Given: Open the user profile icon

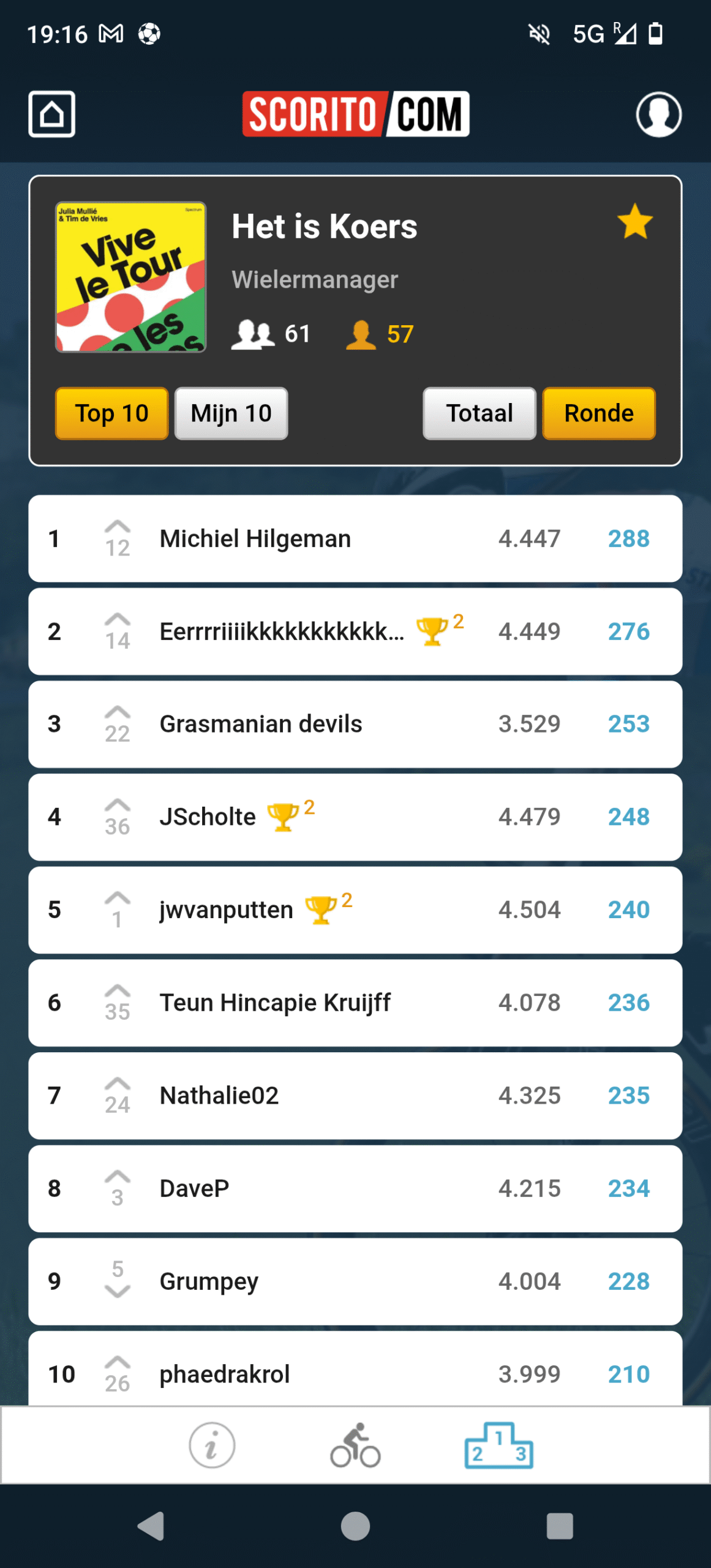Looking at the screenshot, I should coord(658,114).
